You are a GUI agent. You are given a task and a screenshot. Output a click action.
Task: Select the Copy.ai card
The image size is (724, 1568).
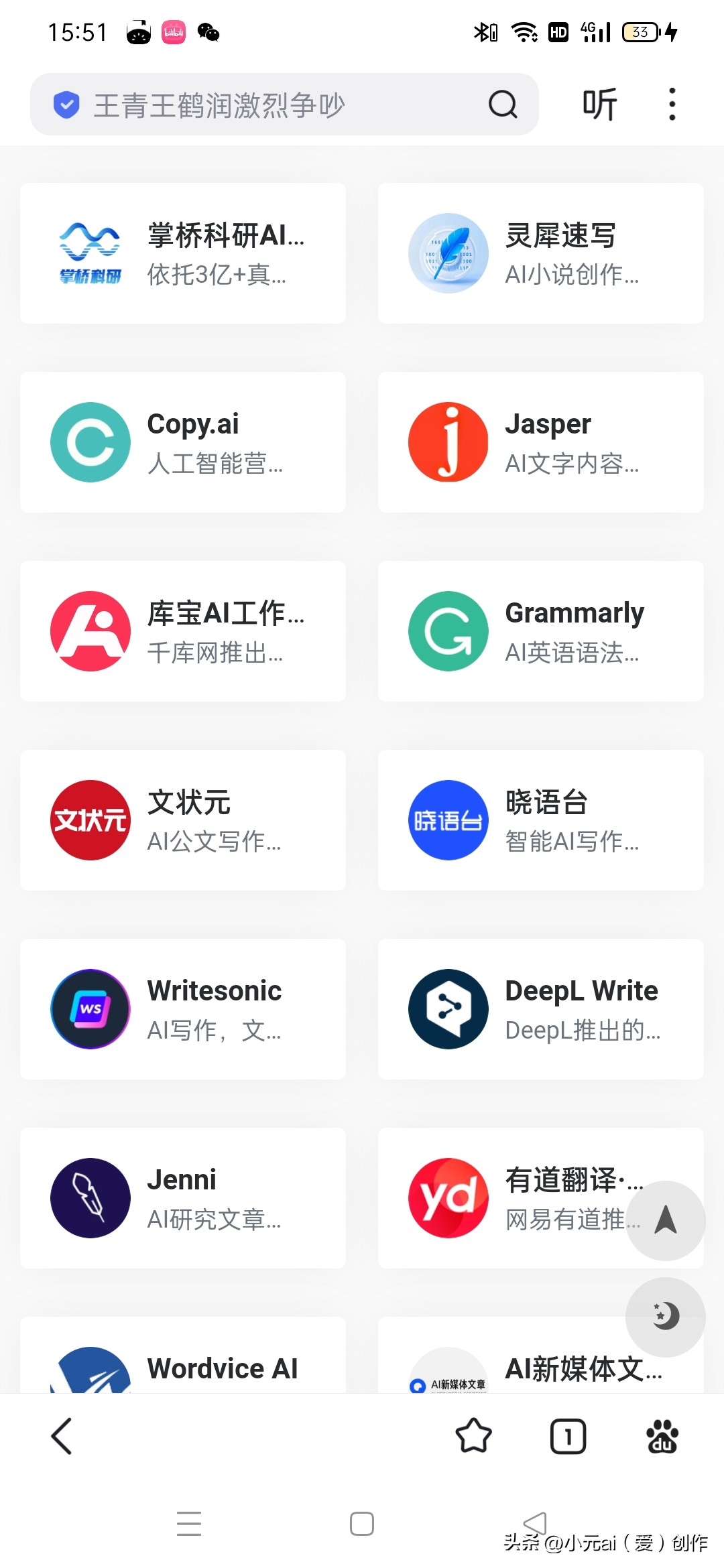coord(183,442)
